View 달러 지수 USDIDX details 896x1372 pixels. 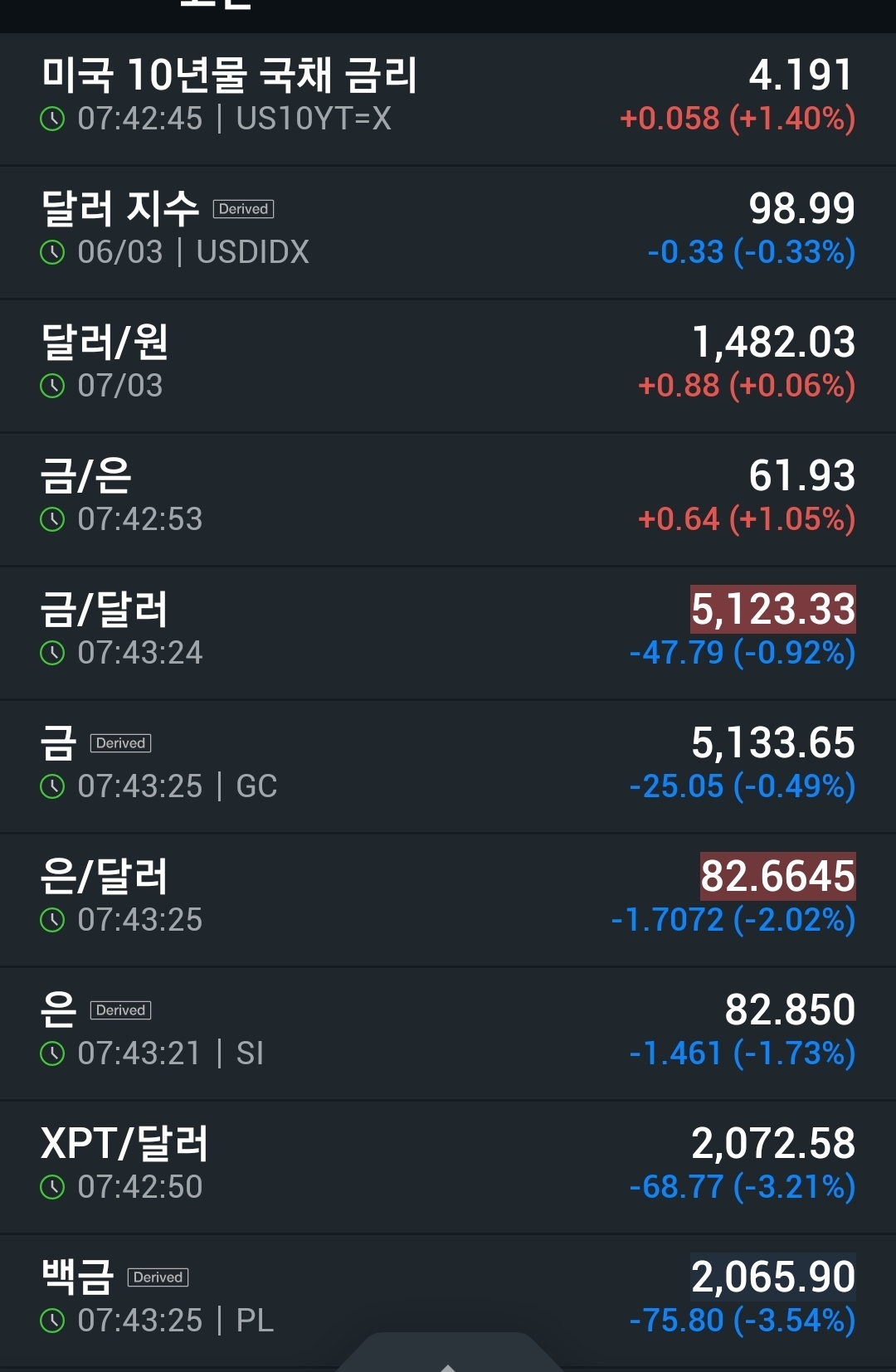(448, 231)
